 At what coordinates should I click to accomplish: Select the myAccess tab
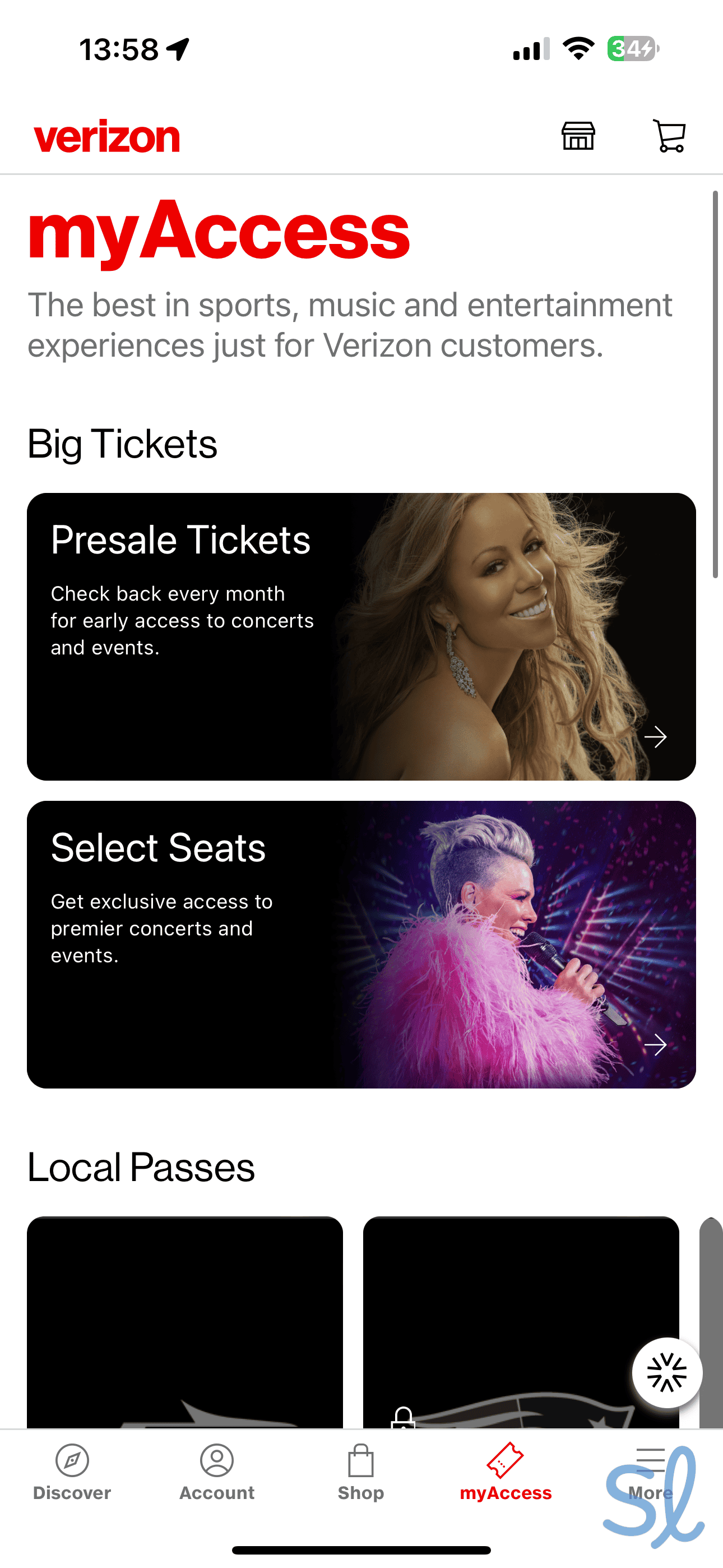(505, 1472)
